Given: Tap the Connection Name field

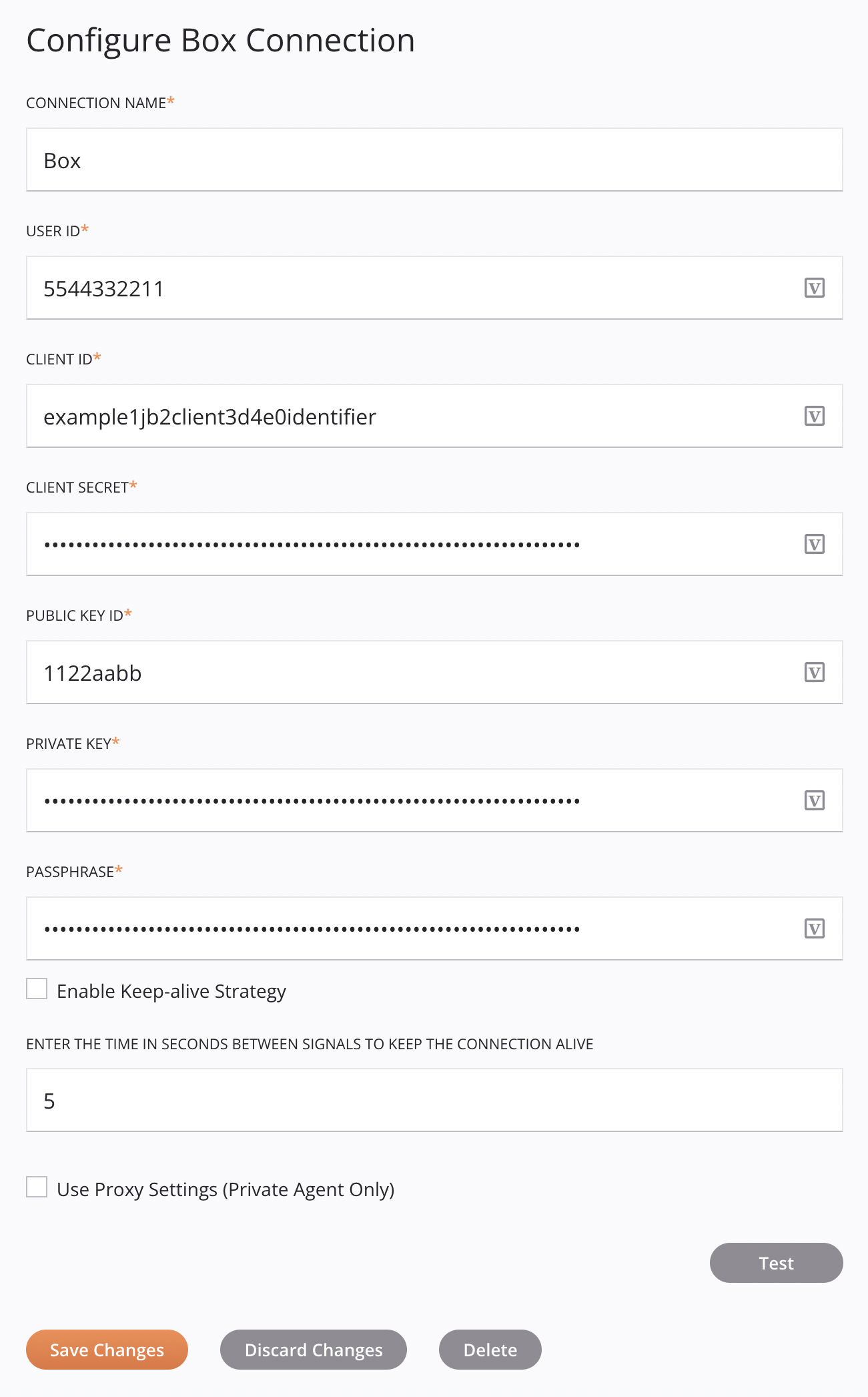Looking at the screenshot, I should pos(434,160).
